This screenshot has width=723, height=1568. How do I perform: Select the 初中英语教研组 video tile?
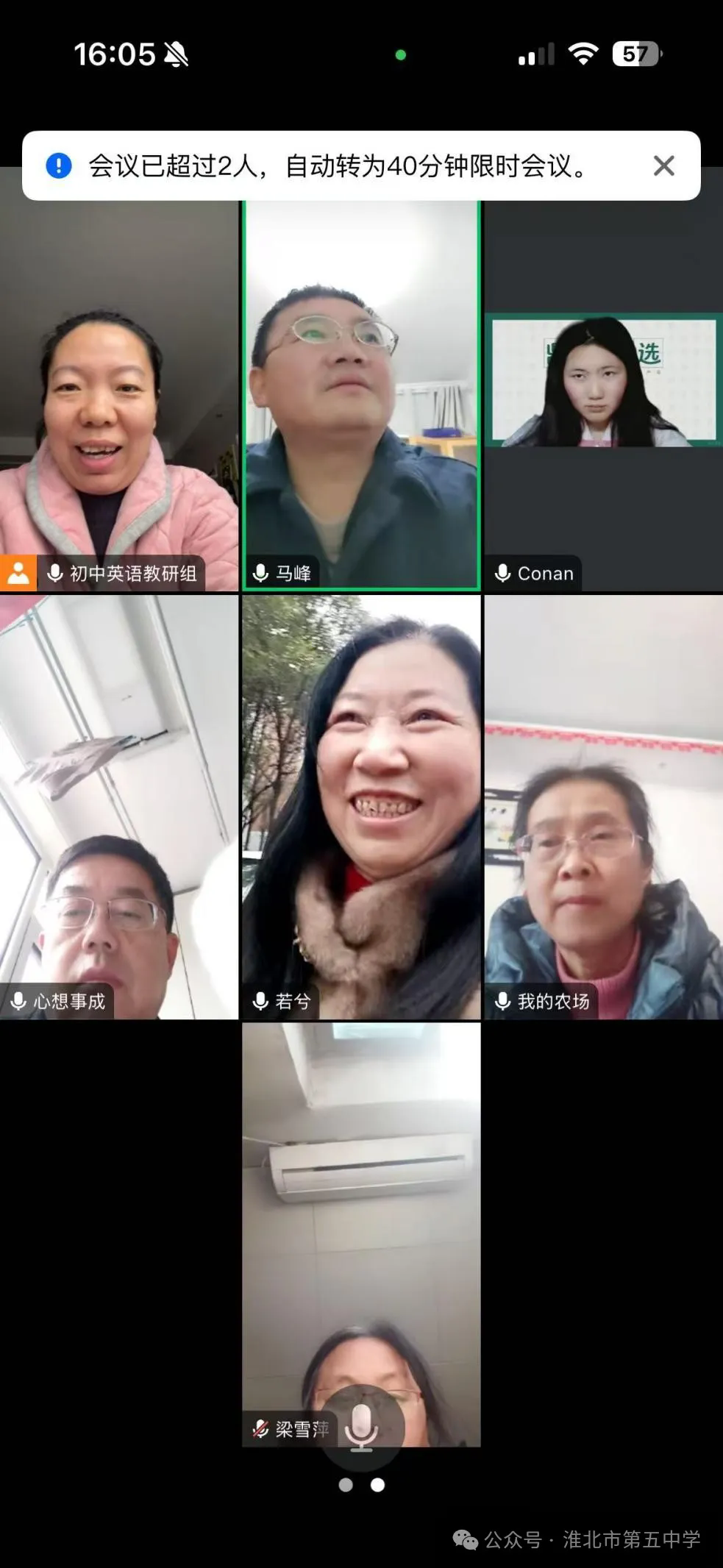coord(119,397)
